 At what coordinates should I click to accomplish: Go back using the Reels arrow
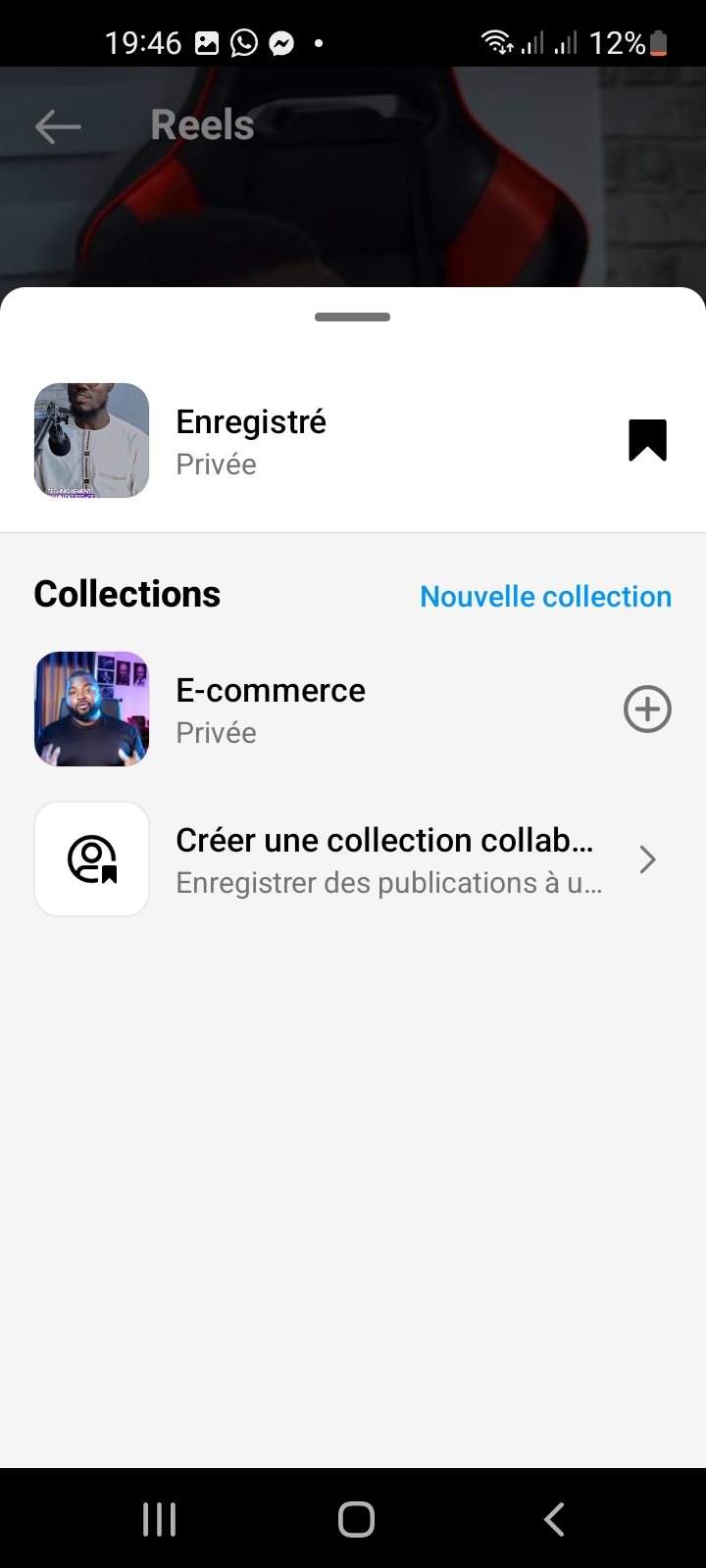pyautogui.click(x=58, y=125)
